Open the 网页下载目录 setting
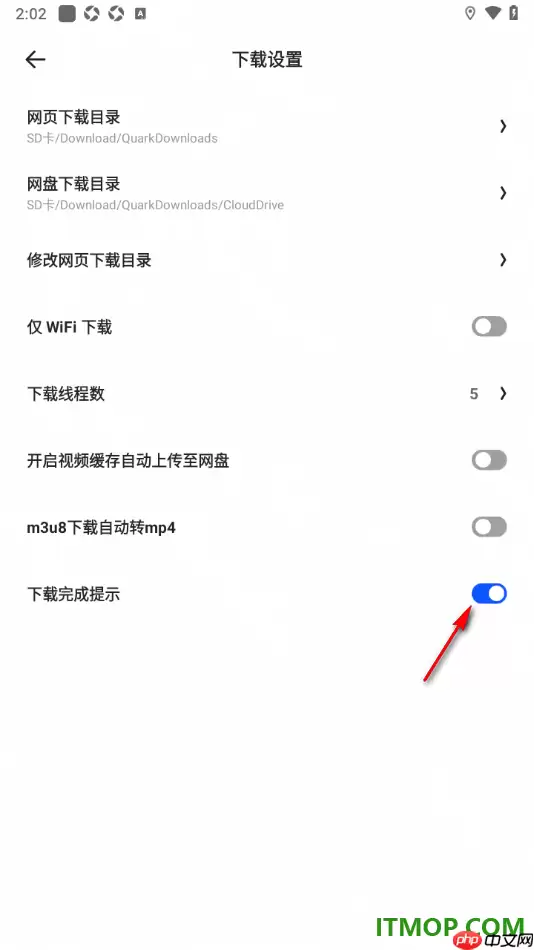The height and width of the screenshot is (950, 534). pyautogui.click(x=267, y=127)
